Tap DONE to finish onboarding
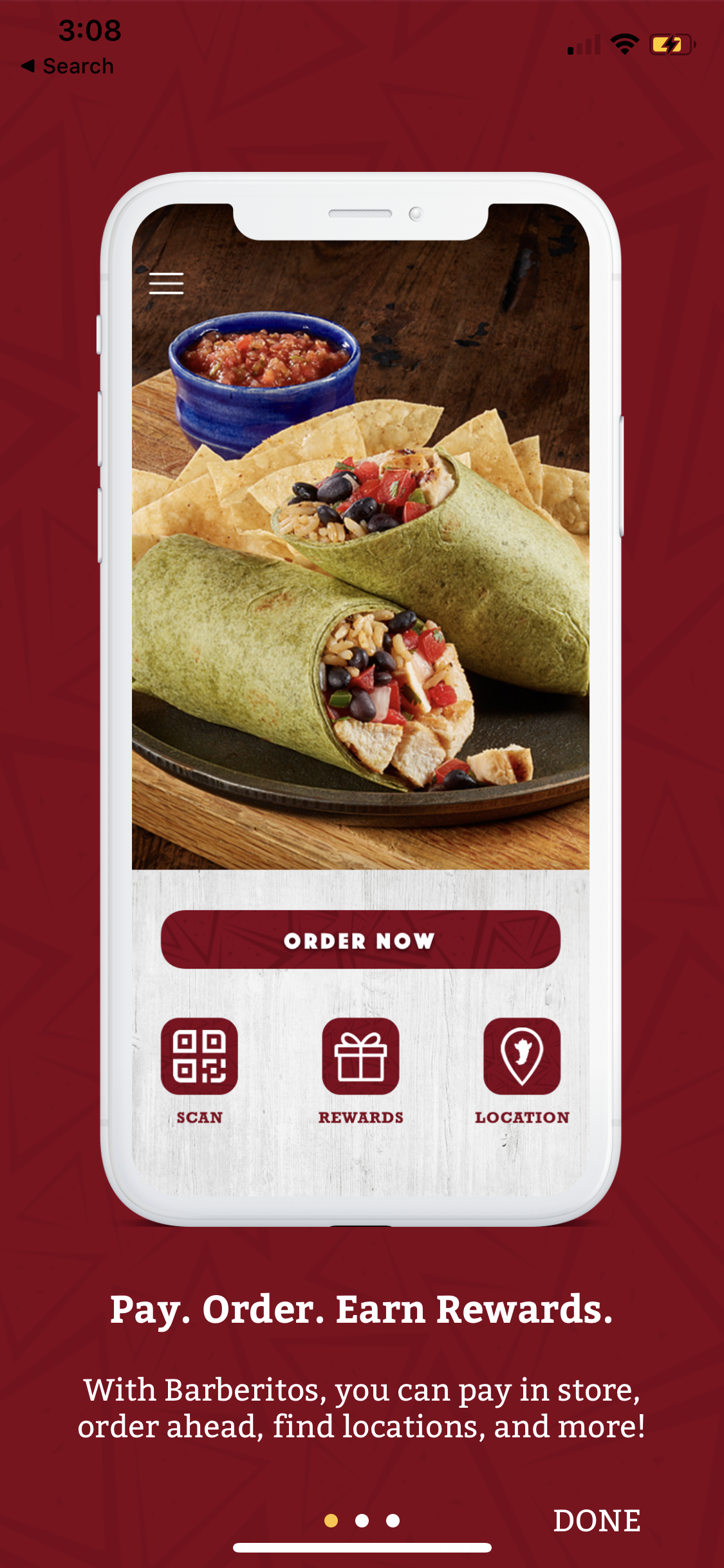 (x=597, y=1520)
